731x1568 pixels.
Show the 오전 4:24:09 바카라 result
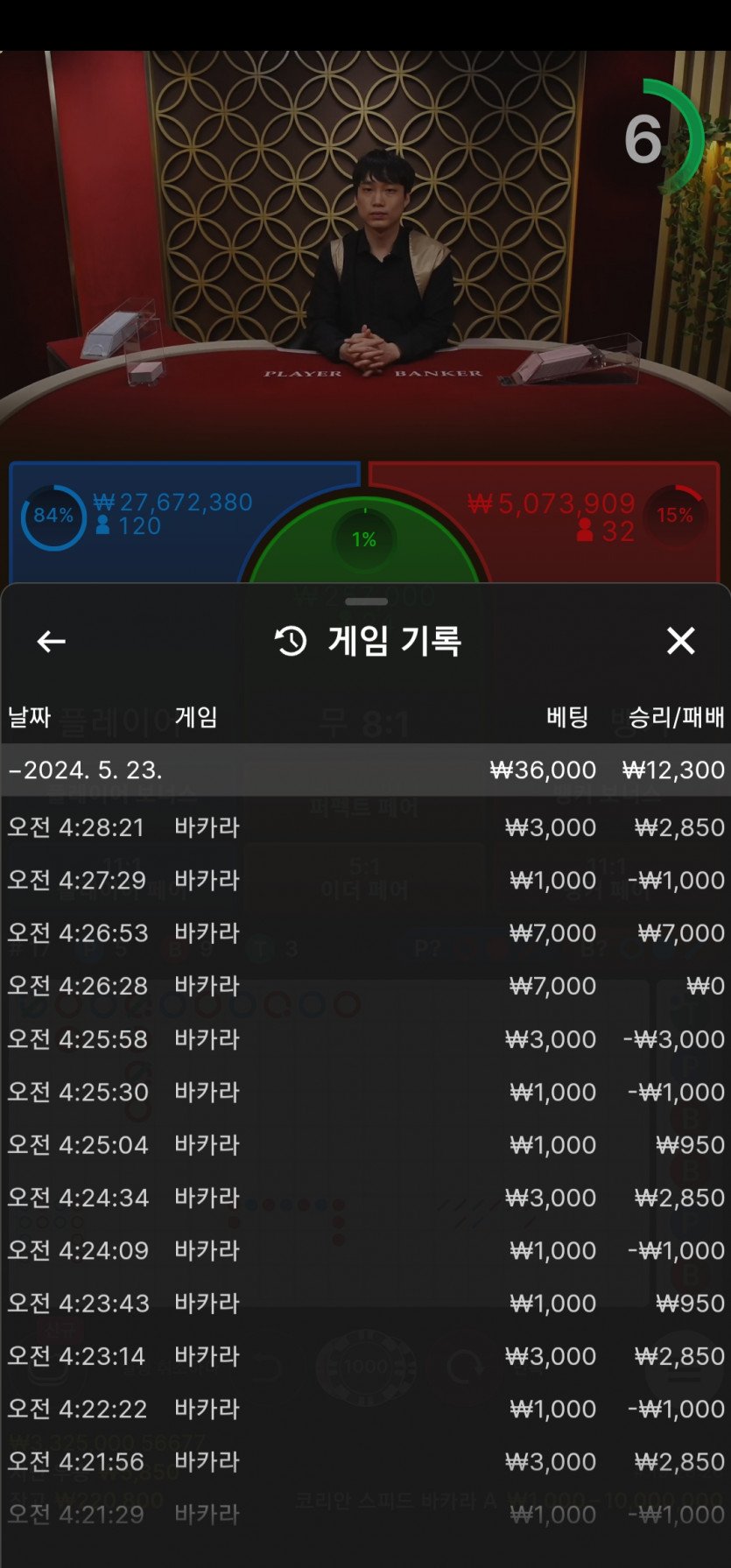pos(365,1250)
